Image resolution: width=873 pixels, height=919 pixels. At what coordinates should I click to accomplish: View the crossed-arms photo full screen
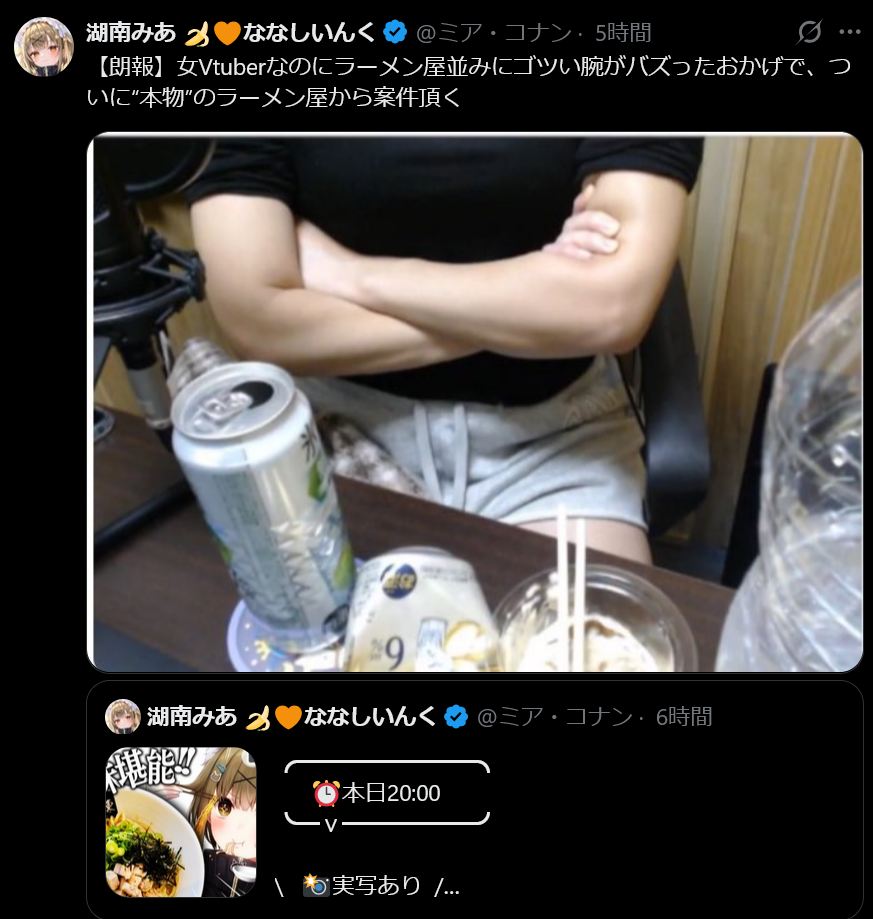[x=475, y=400]
